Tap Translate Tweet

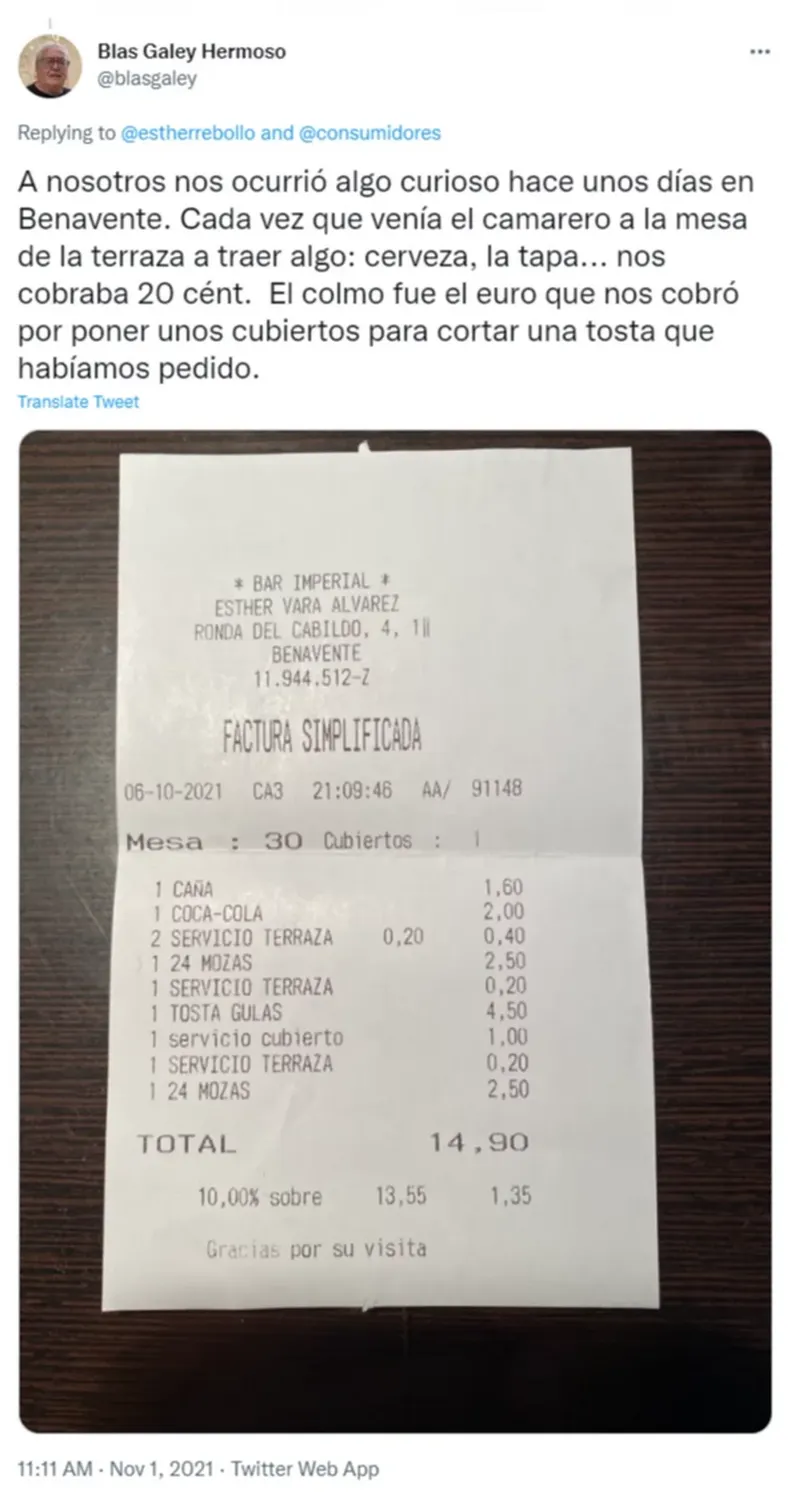[x=78, y=402]
